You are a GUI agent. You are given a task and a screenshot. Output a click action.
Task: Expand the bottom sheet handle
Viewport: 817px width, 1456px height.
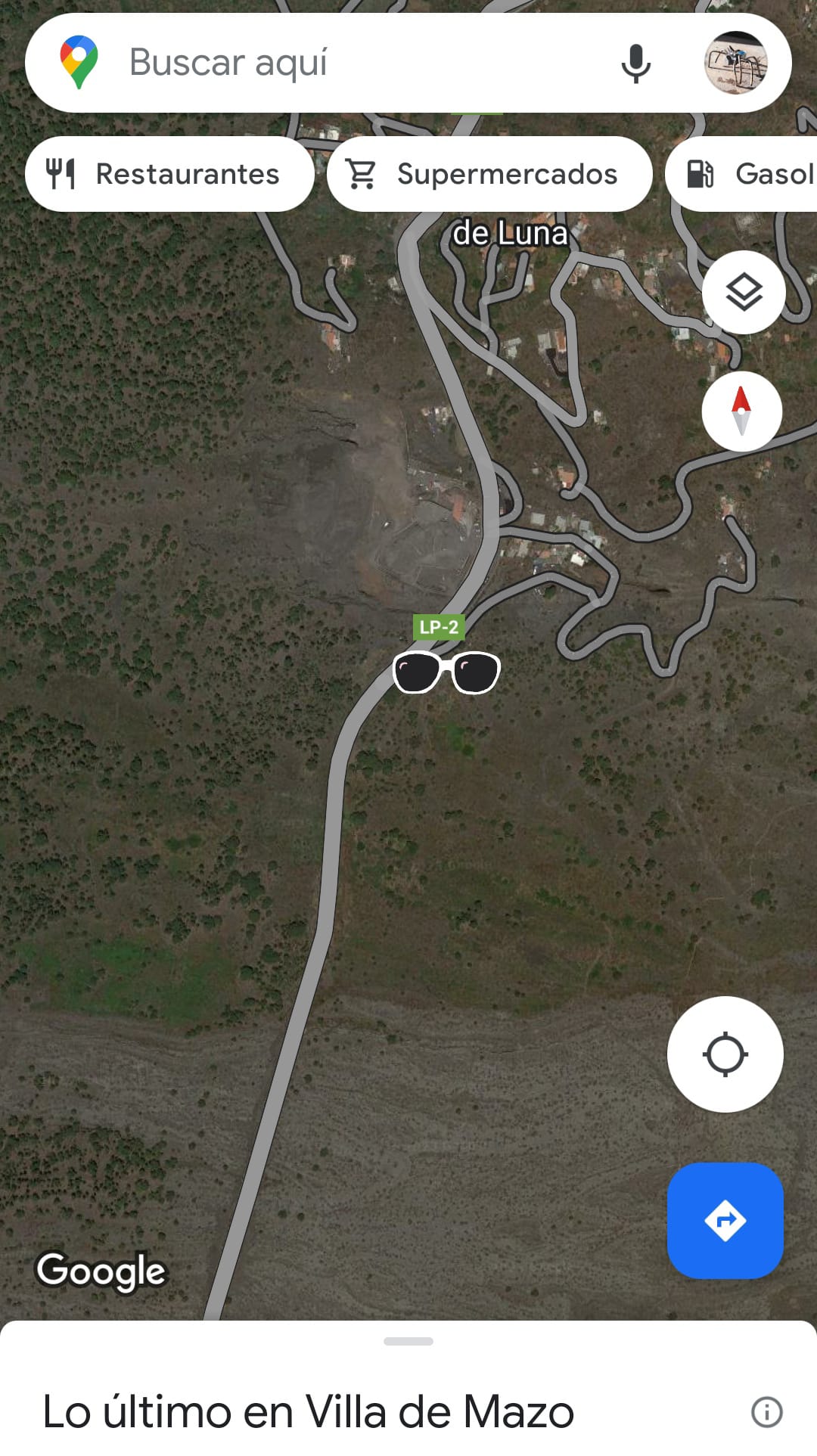(408, 1341)
